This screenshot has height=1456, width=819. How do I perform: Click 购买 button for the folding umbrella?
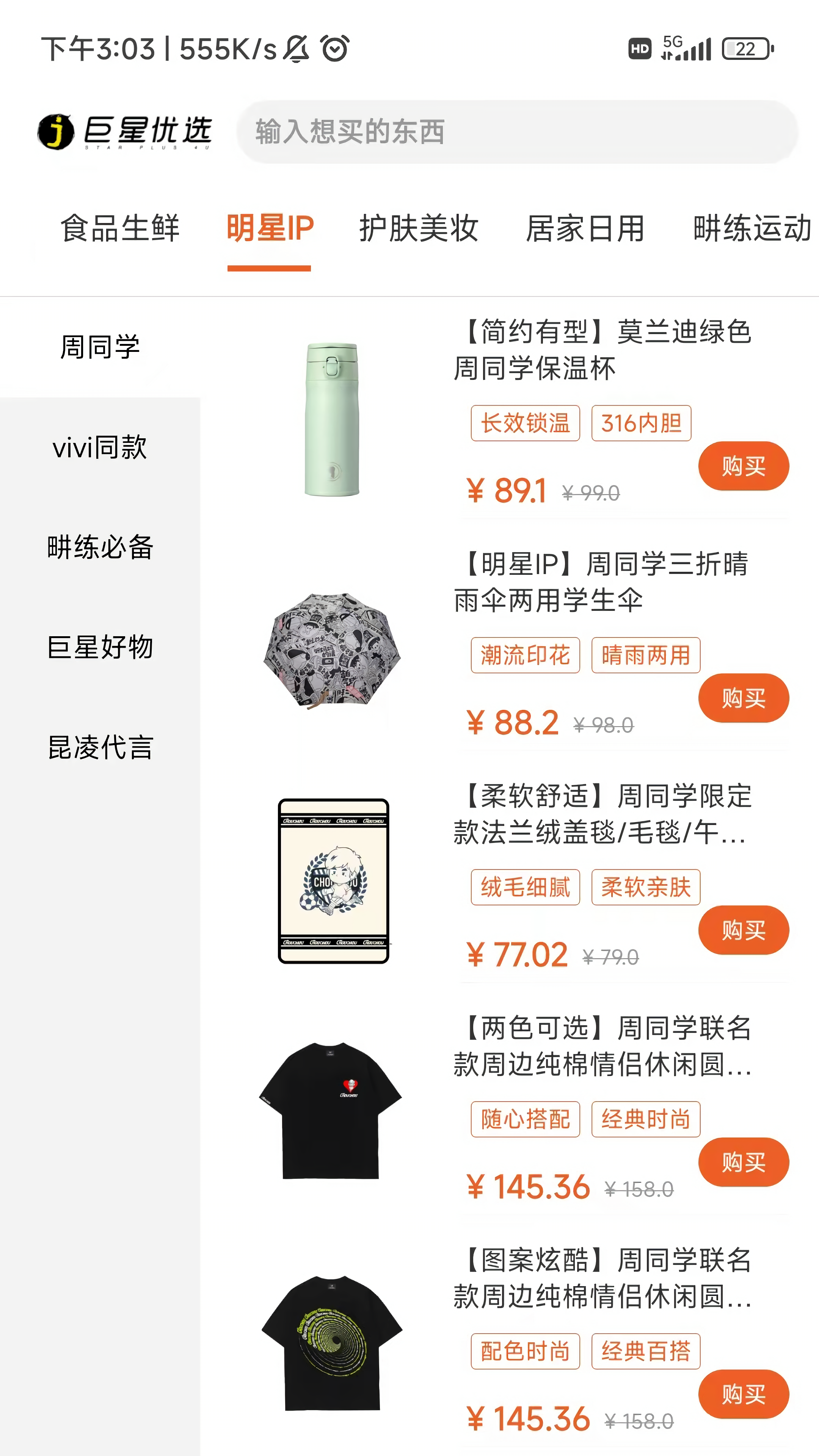point(743,698)
